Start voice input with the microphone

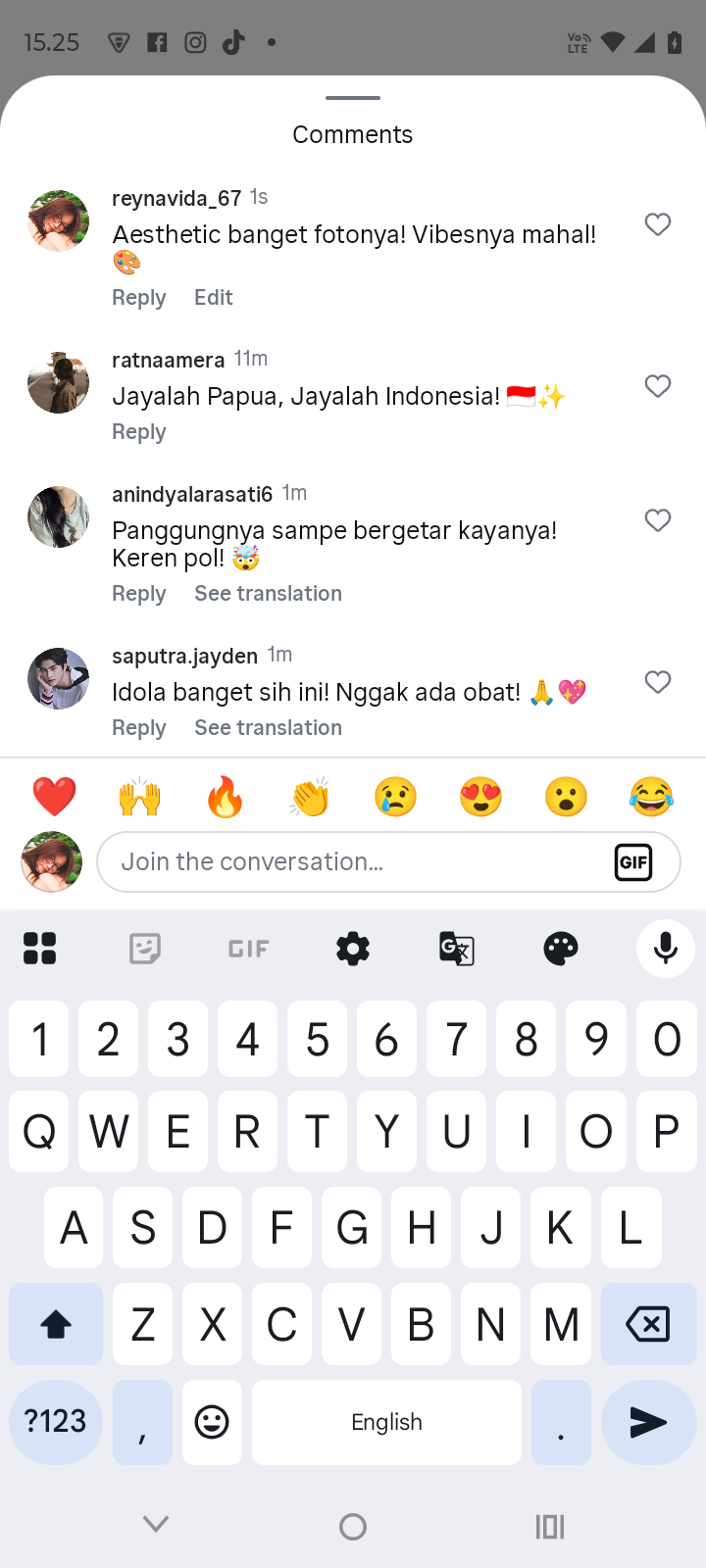point(665,949)
